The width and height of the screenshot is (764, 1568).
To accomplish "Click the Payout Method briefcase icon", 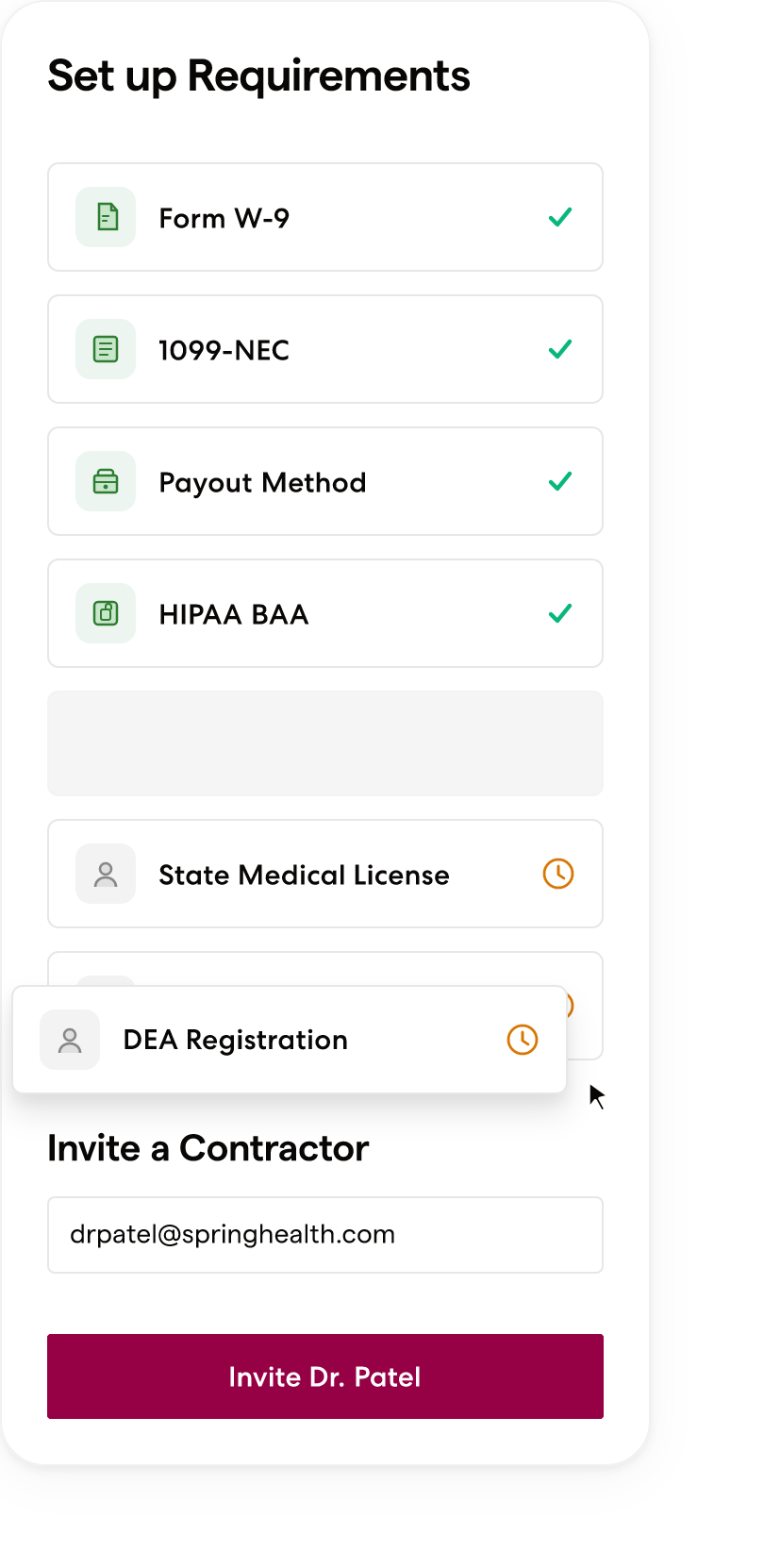I will (105, 481).
